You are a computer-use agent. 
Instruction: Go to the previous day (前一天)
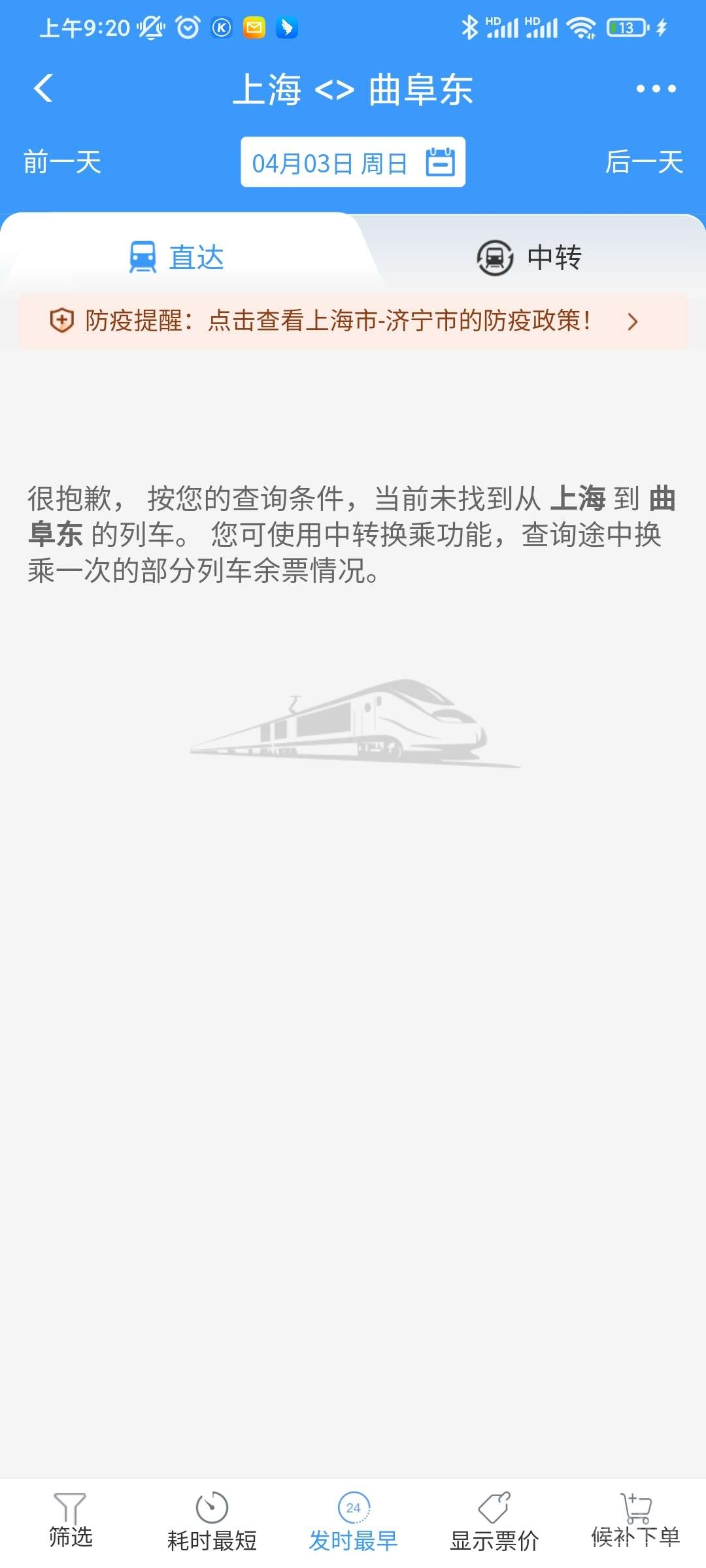[x=63, y=162]
